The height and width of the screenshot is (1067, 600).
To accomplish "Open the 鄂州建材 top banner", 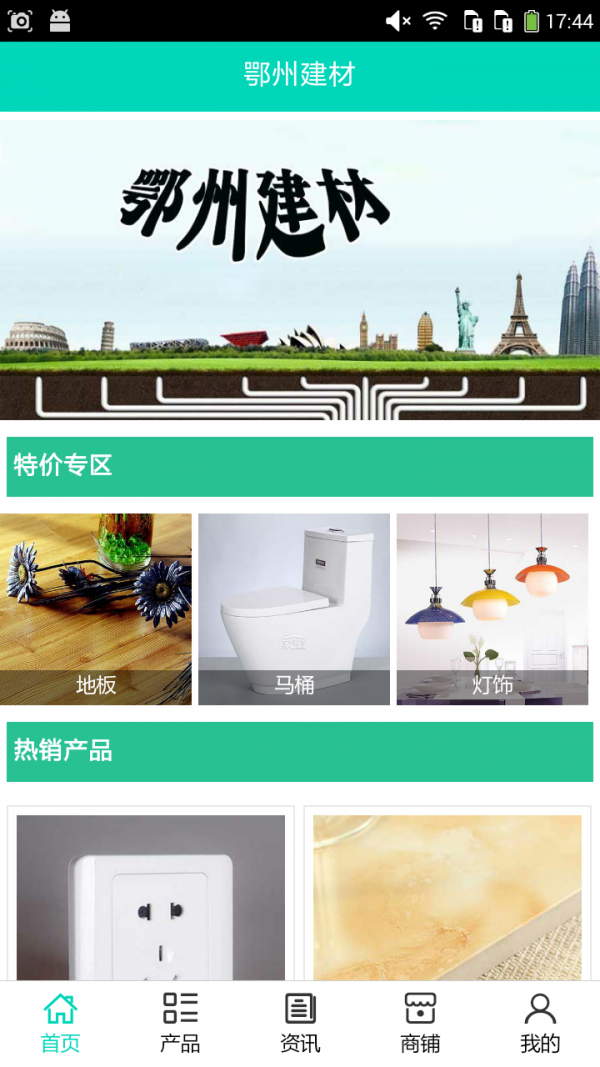I will point(300,268).
